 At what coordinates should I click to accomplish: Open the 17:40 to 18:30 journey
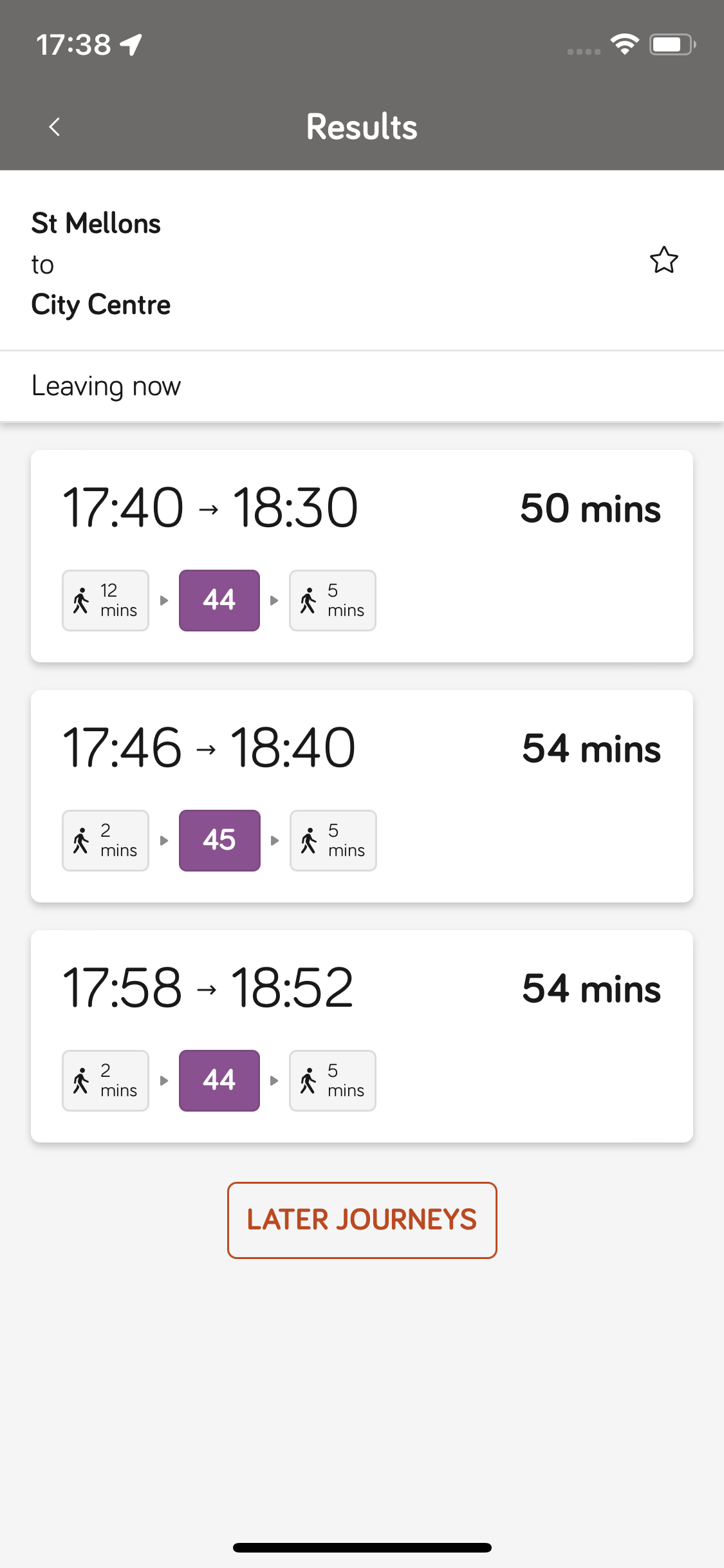[x=362, y=556]
